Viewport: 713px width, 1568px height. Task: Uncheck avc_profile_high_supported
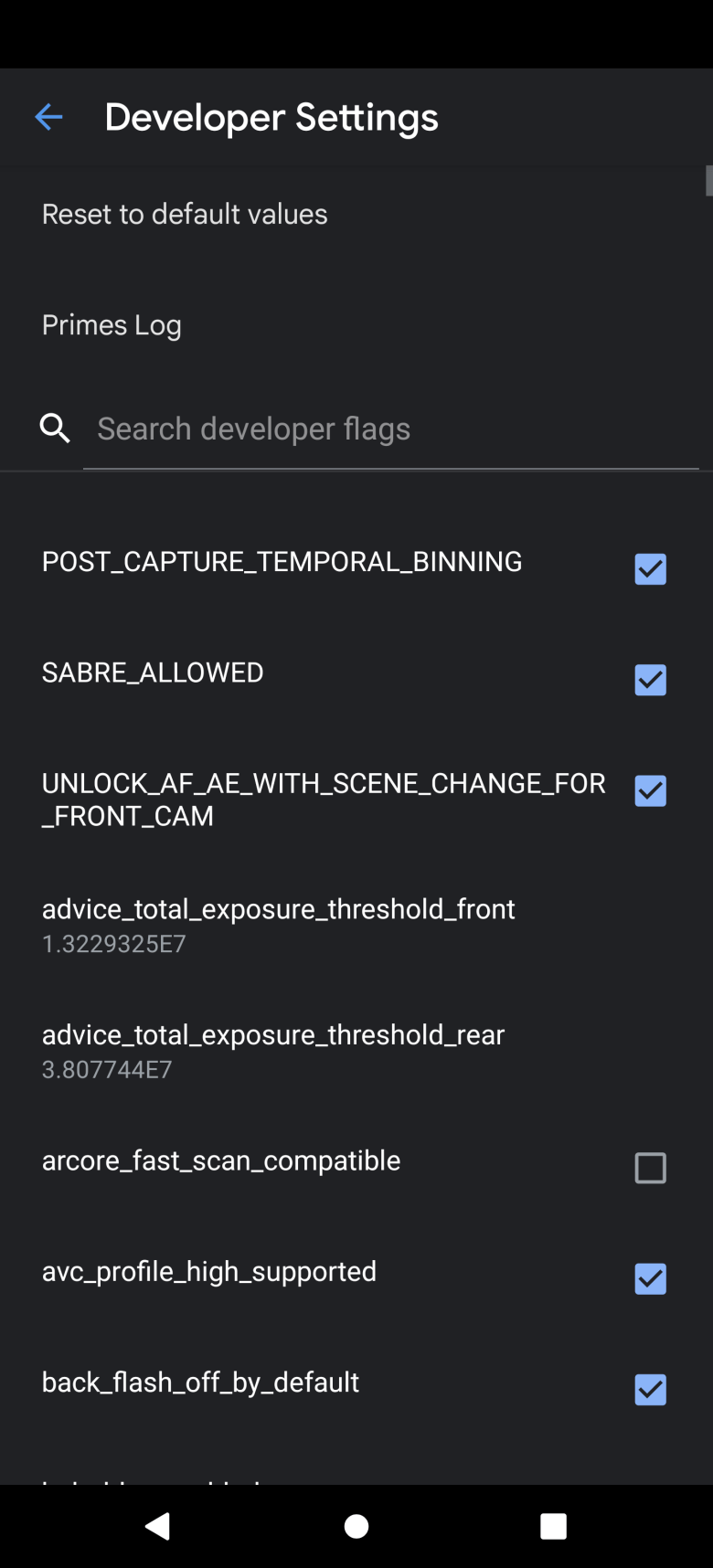click(650, 1279)
